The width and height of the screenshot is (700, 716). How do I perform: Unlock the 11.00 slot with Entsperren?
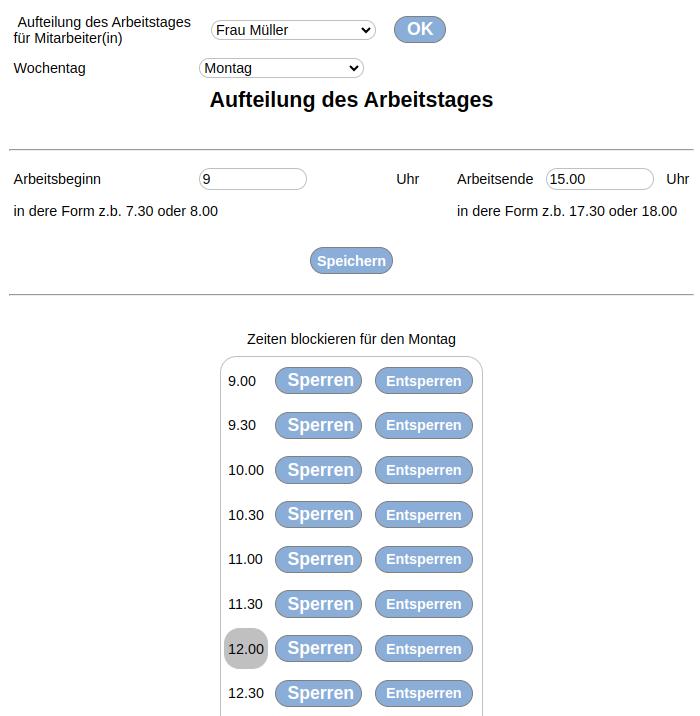[424, 559]
